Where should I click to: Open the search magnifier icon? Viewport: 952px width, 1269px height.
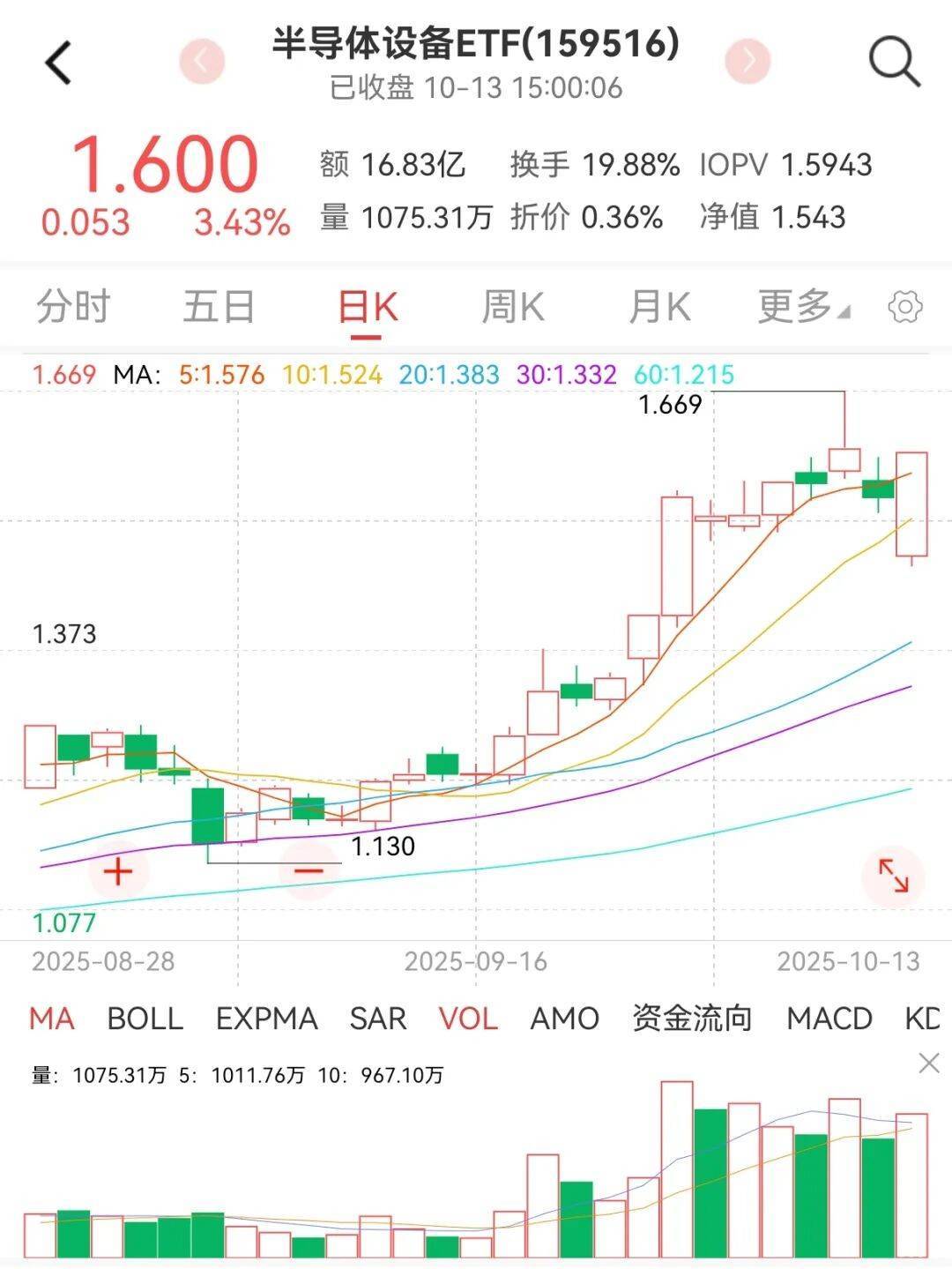[x=894, y=62]
